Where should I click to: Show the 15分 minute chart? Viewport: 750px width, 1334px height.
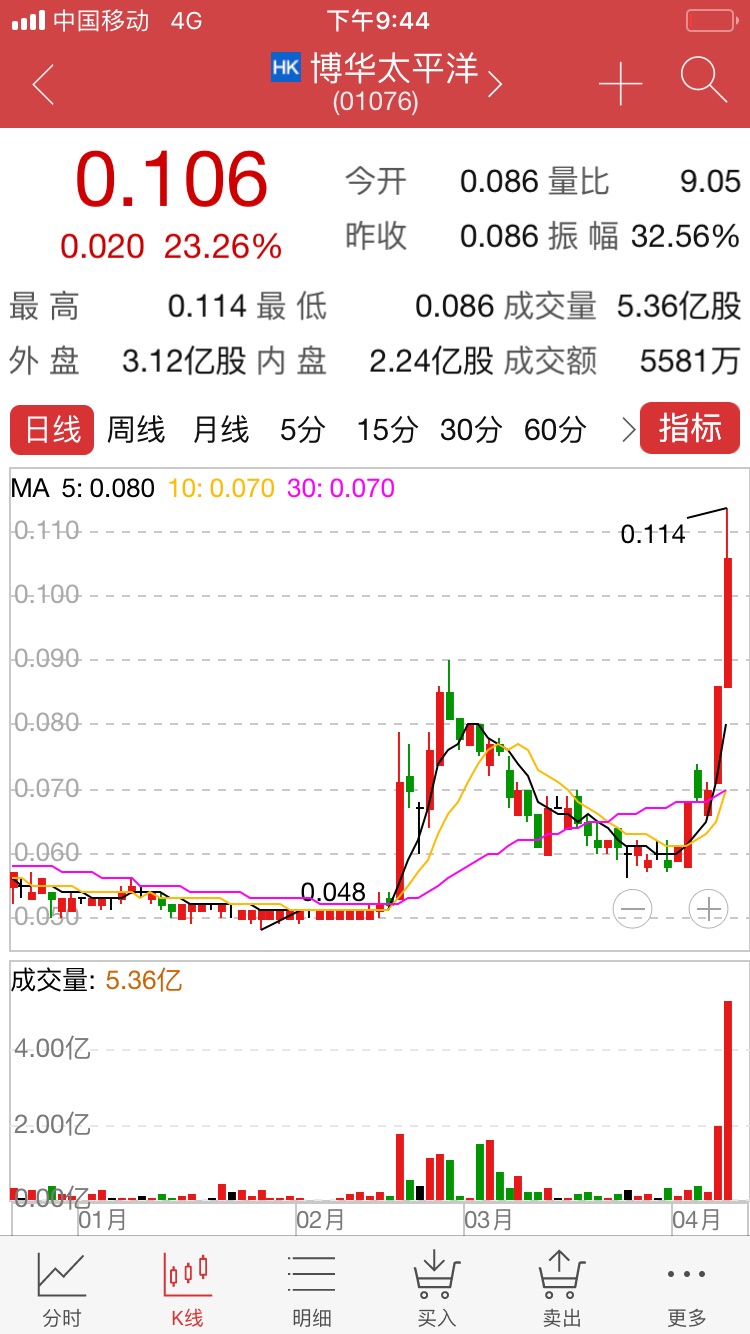387,430
